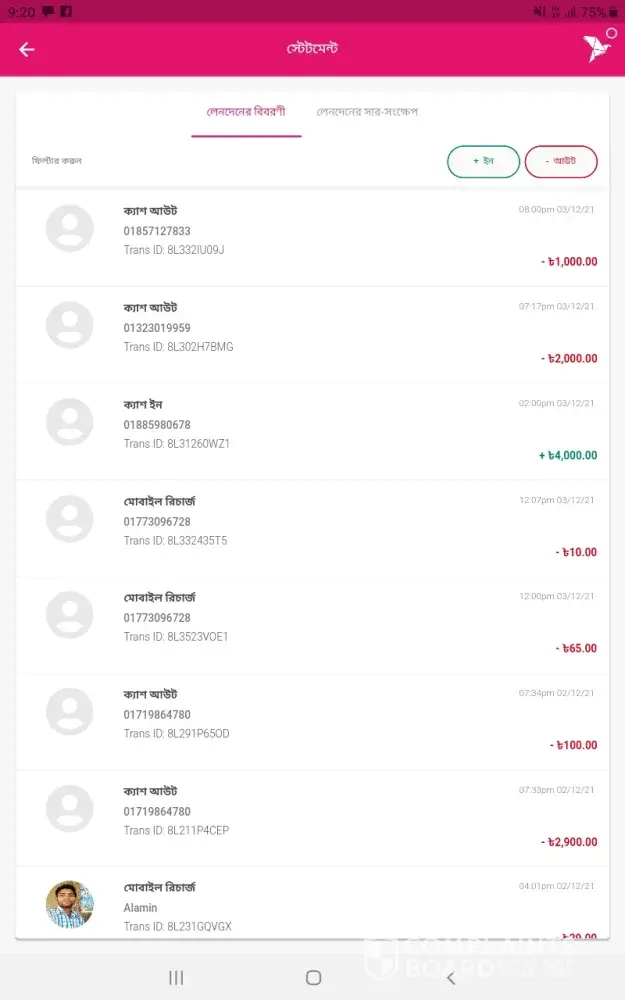Go back using the header arrow
The height and width of the screenshot is (1000, 625).
click(27, 49)
